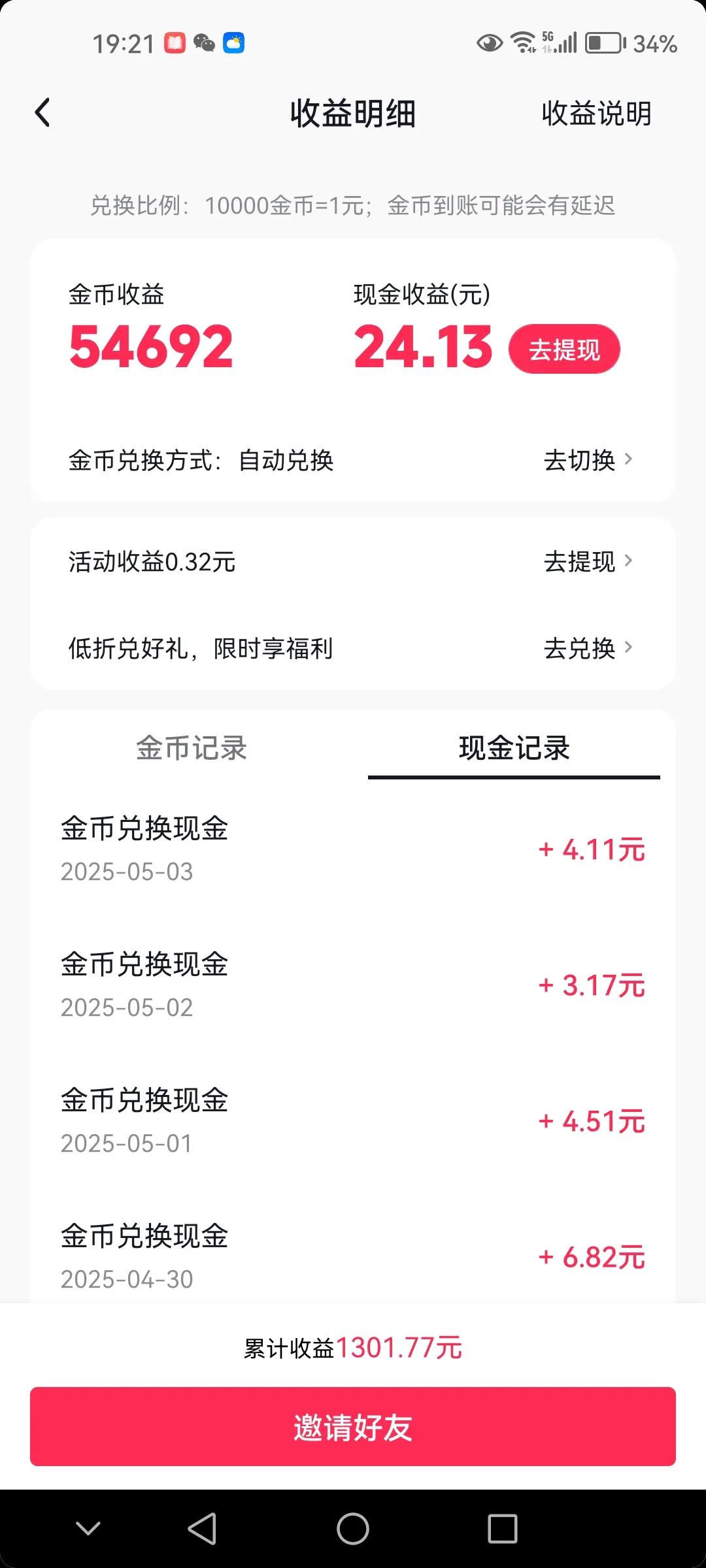This screenshot has width=706, height=1568.
Task: Go back using the top-left arrow
Action: (x=42, y=113)
